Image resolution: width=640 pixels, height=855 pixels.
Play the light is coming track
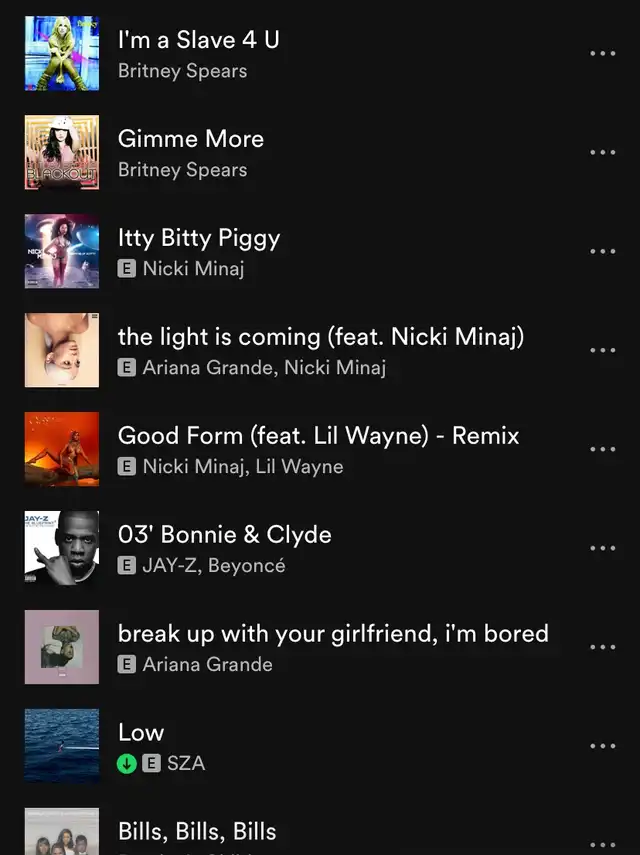coord(320,338)
